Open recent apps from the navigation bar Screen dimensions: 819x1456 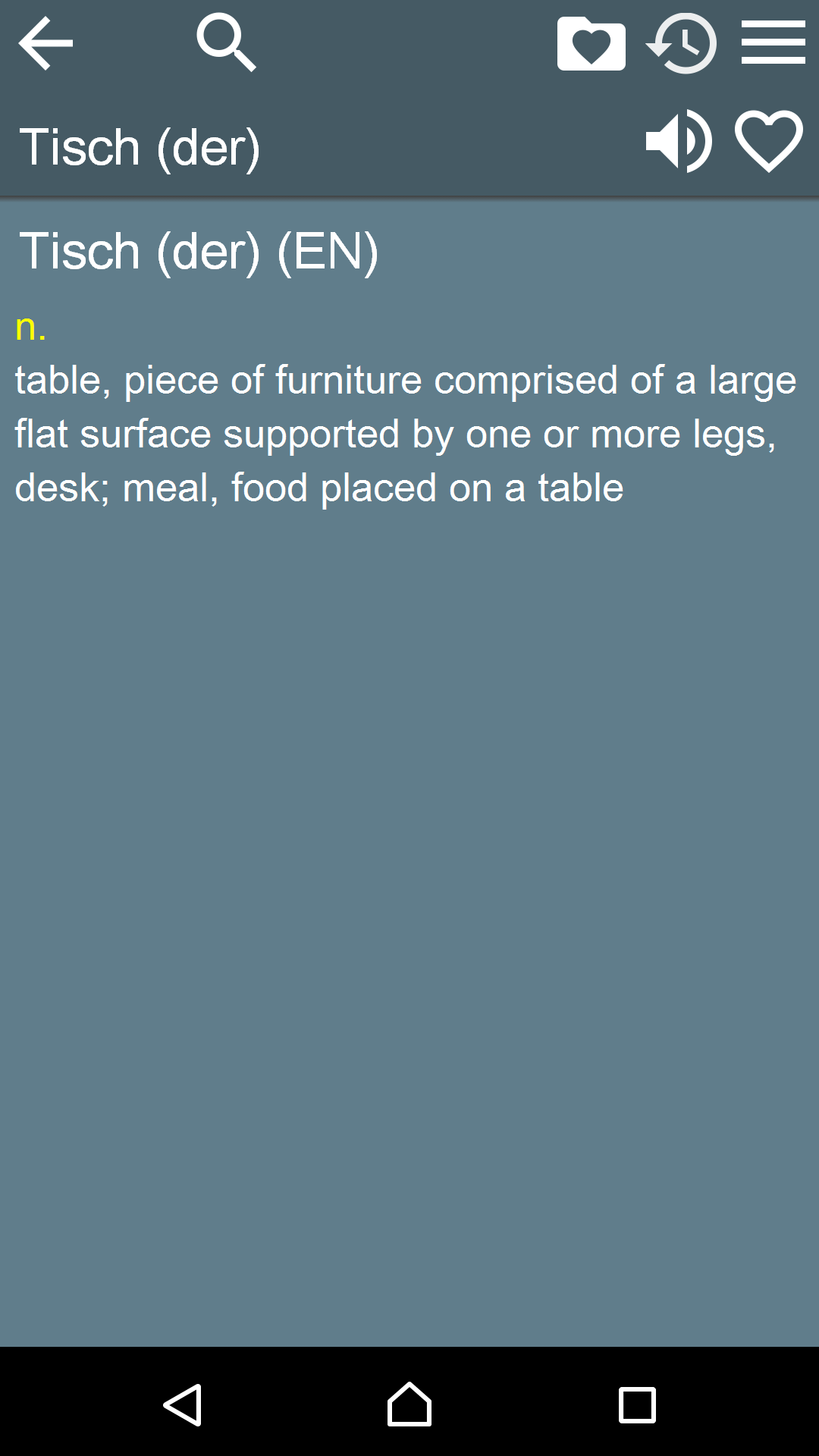tap(637, 1404)
